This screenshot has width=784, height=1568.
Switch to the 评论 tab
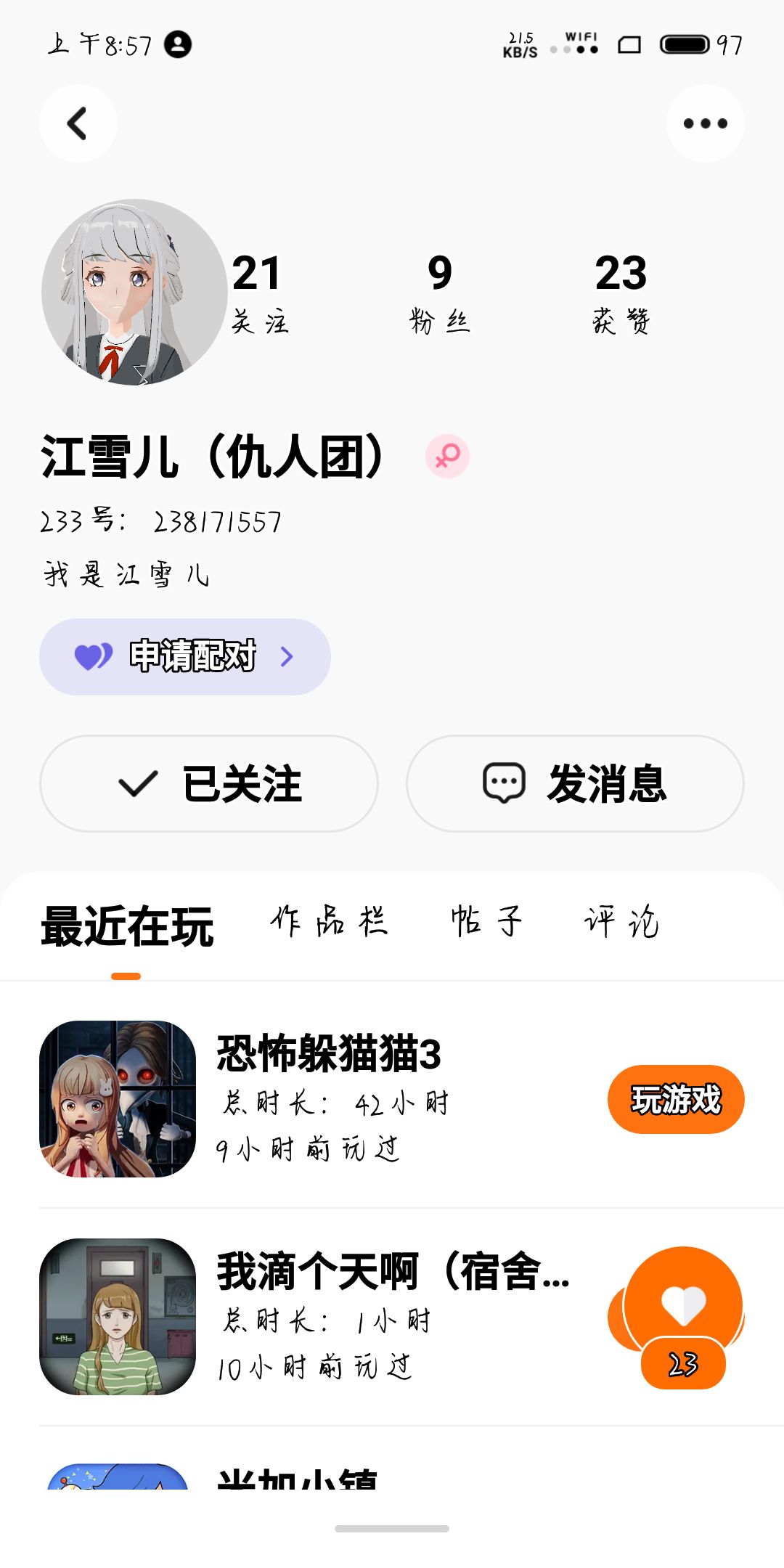click(x=621, y=922)
